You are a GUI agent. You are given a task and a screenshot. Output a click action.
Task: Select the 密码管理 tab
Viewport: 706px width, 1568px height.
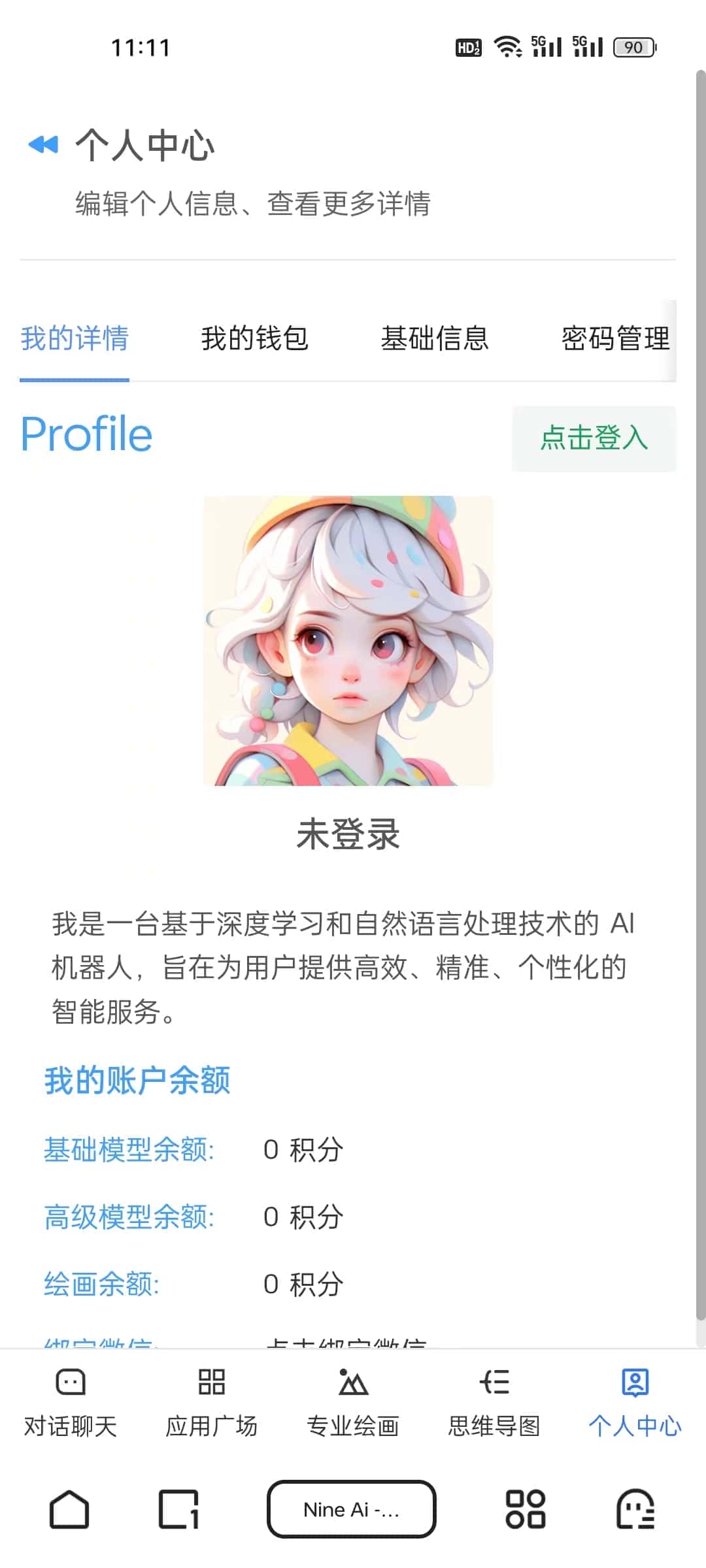click(x=614, y=338)
